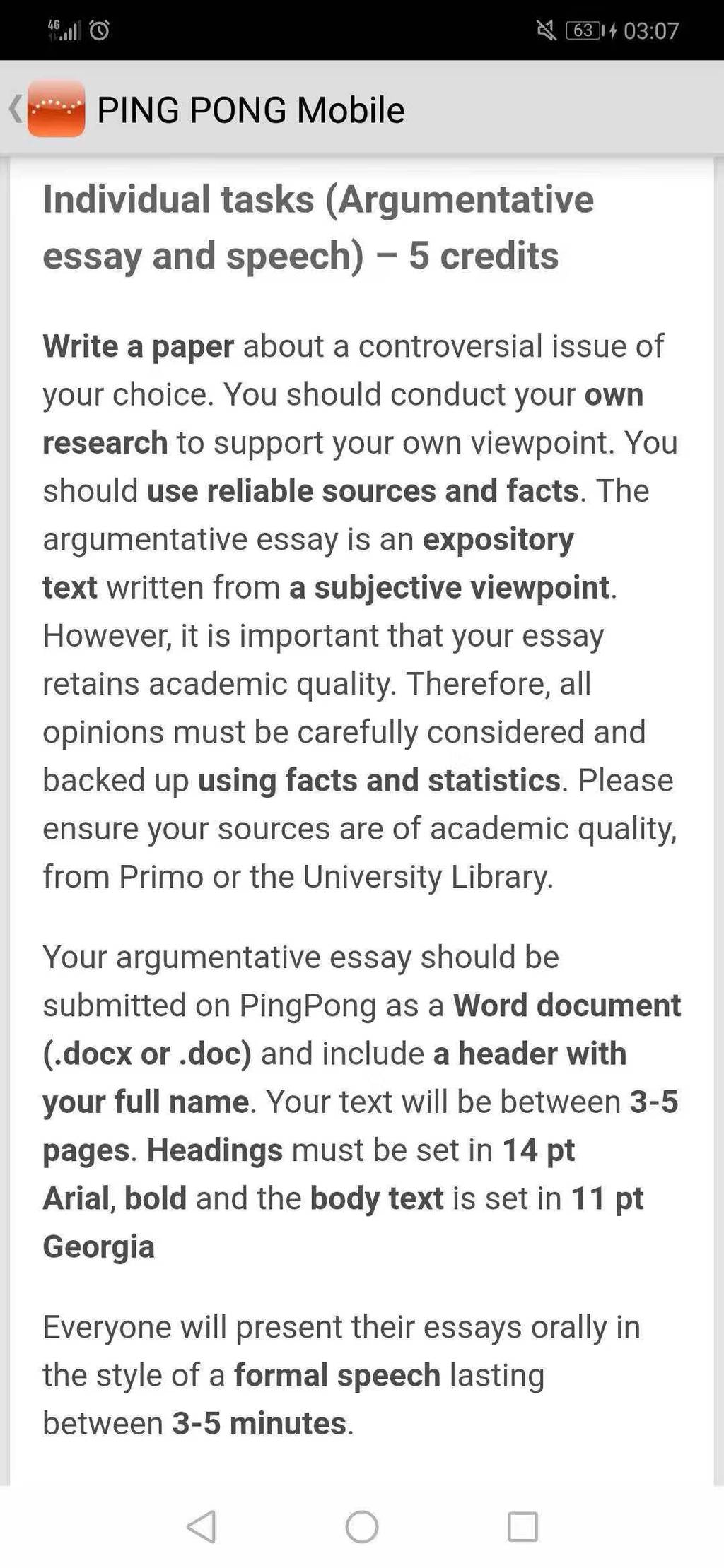Image resolution: width=724 pixels, height=1568 pixels.
Task: Go back using the PING PONG header arrow
Action: click(16, 109)
